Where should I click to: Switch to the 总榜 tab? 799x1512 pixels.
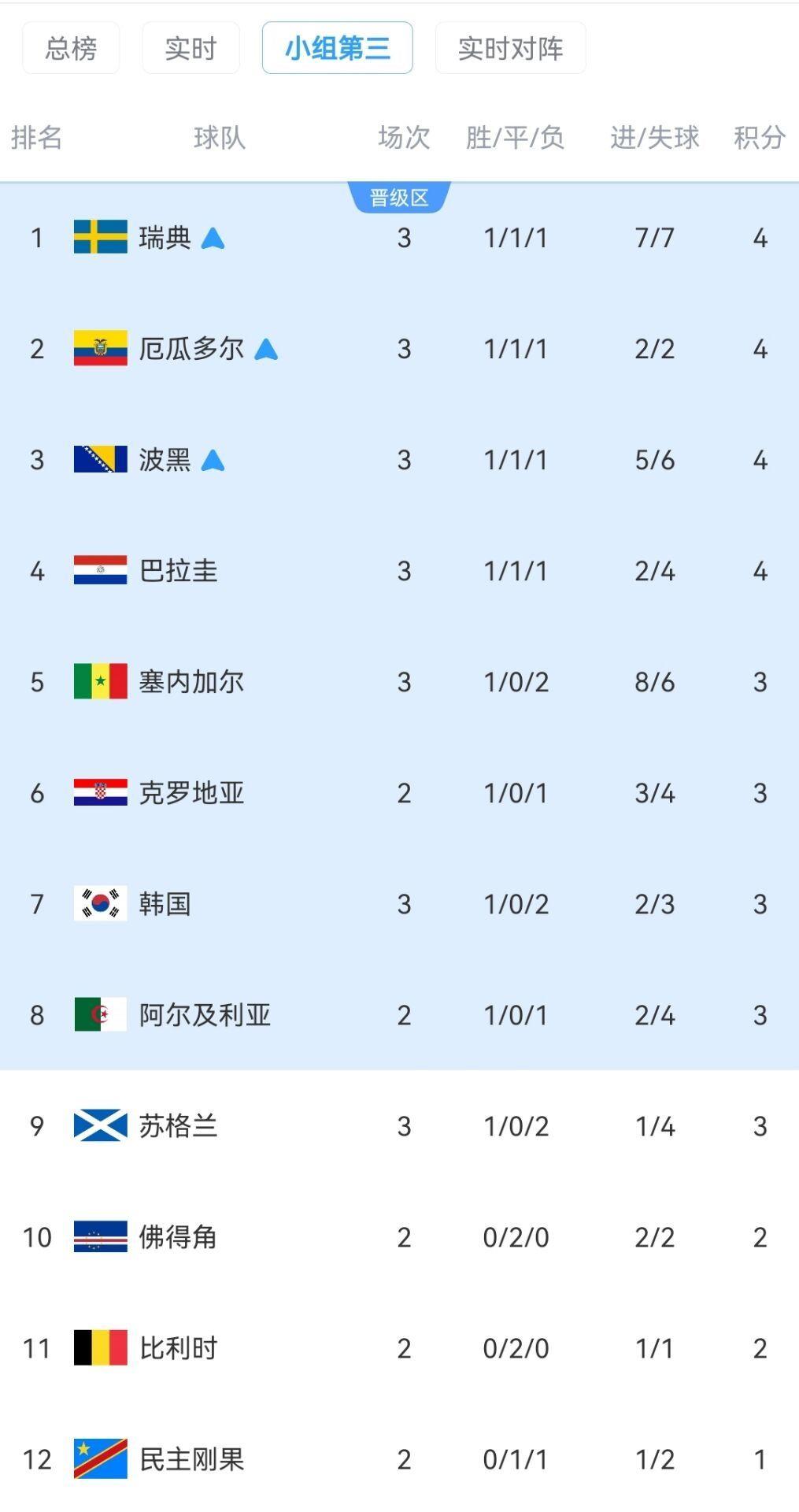[71, 48]
